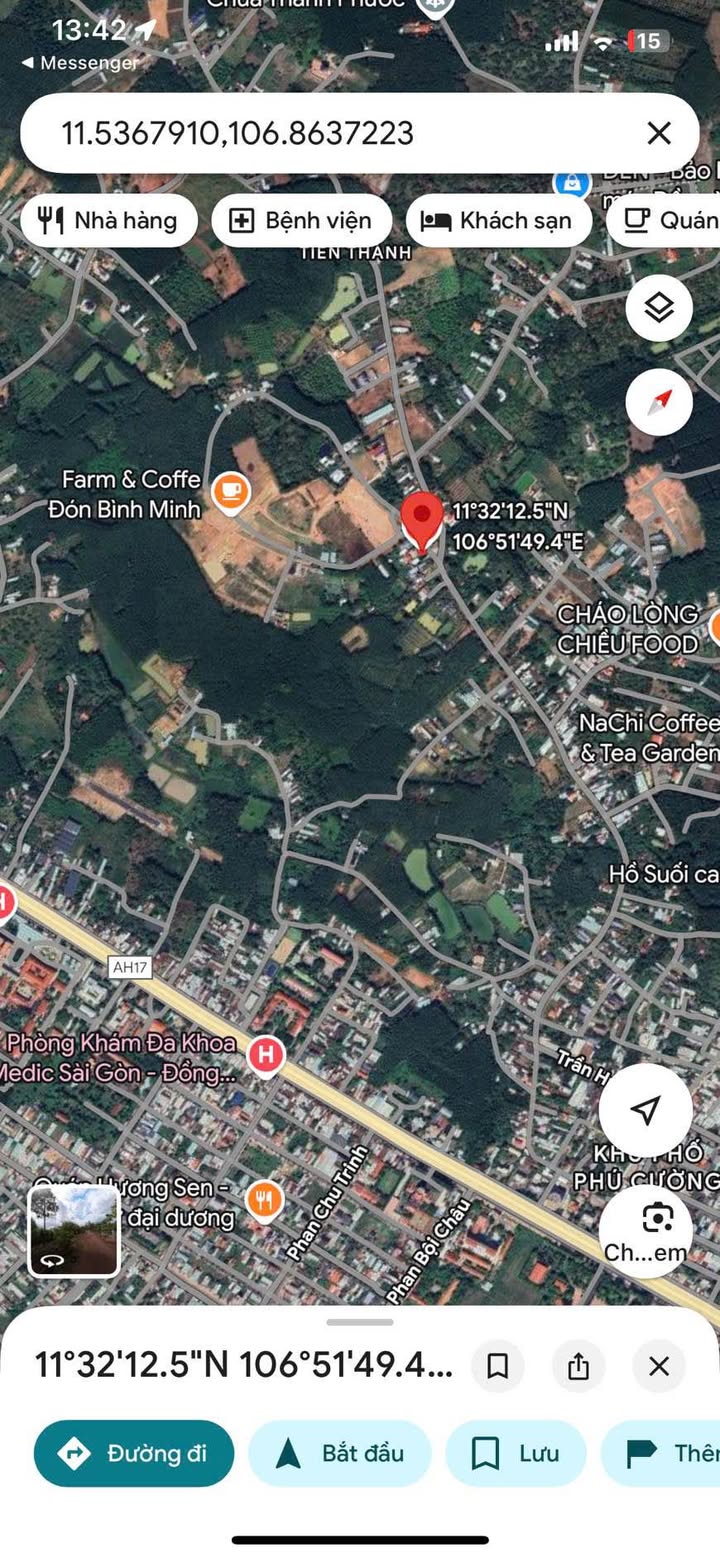Image resolution: width=720 pixels, height=1558 pixels.
Task: Reset map orientation with compass
Action: pos(659,402)
